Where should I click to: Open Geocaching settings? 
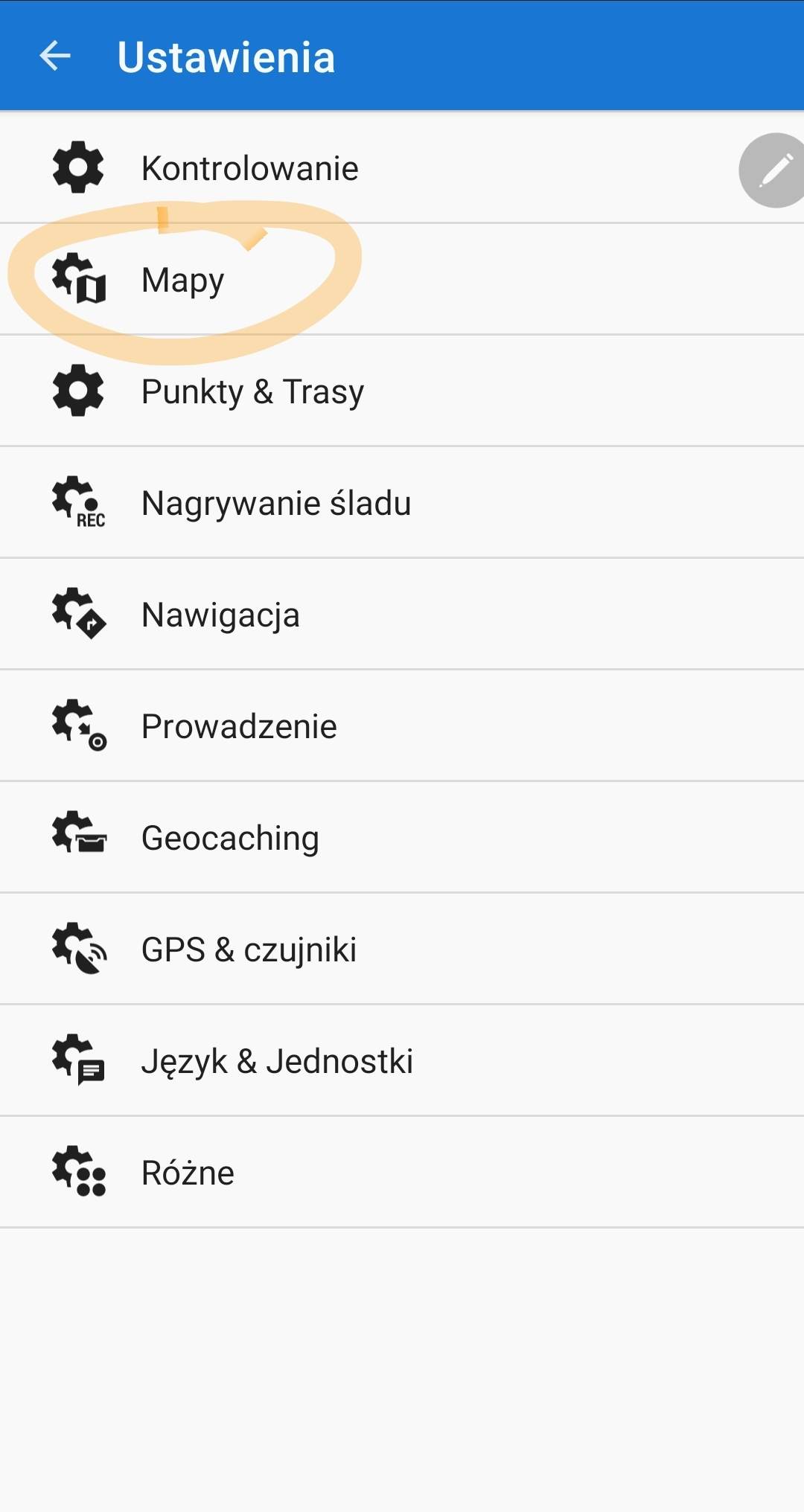230,838
